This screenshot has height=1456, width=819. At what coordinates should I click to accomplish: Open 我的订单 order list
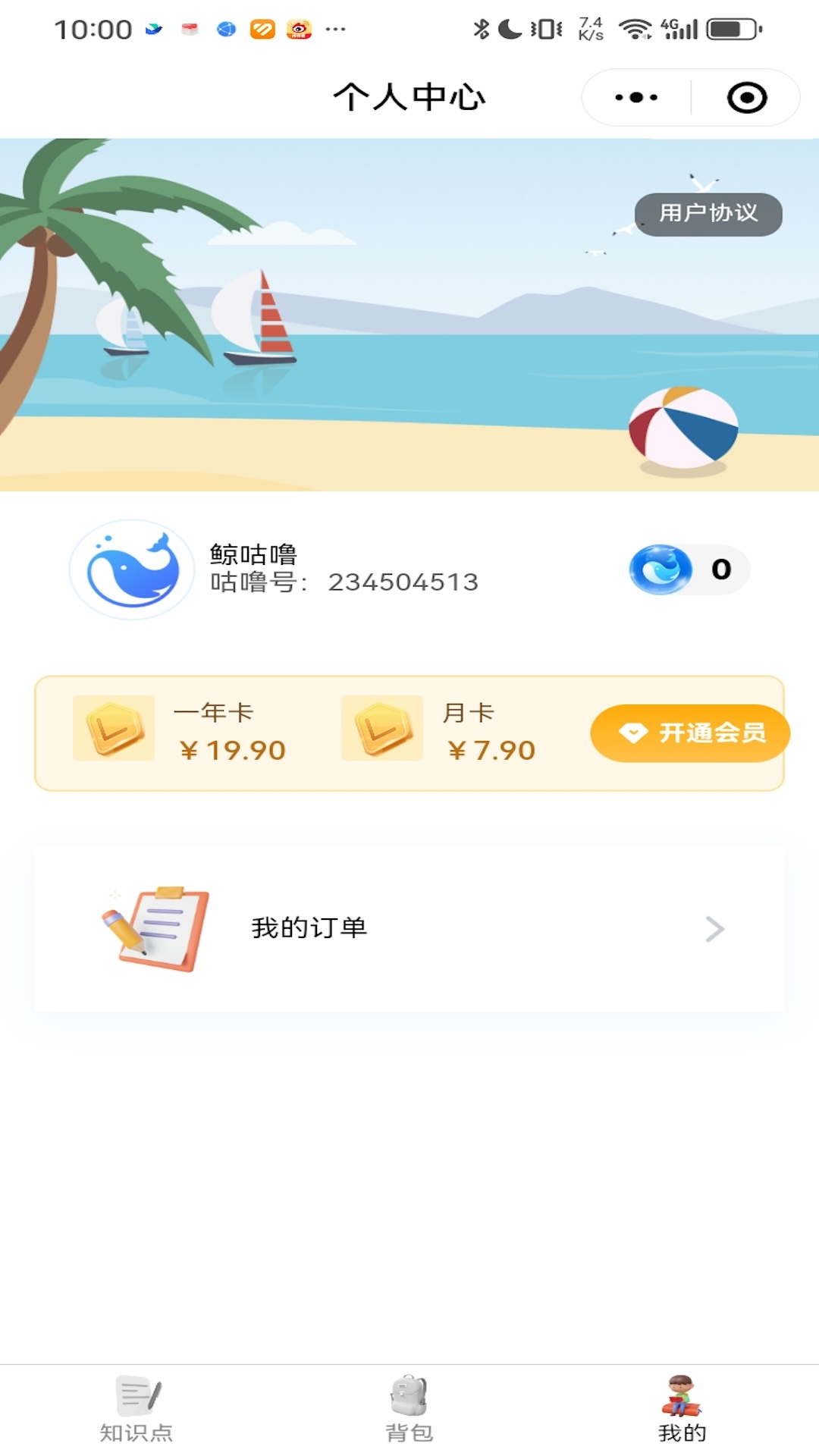(409, 928)
